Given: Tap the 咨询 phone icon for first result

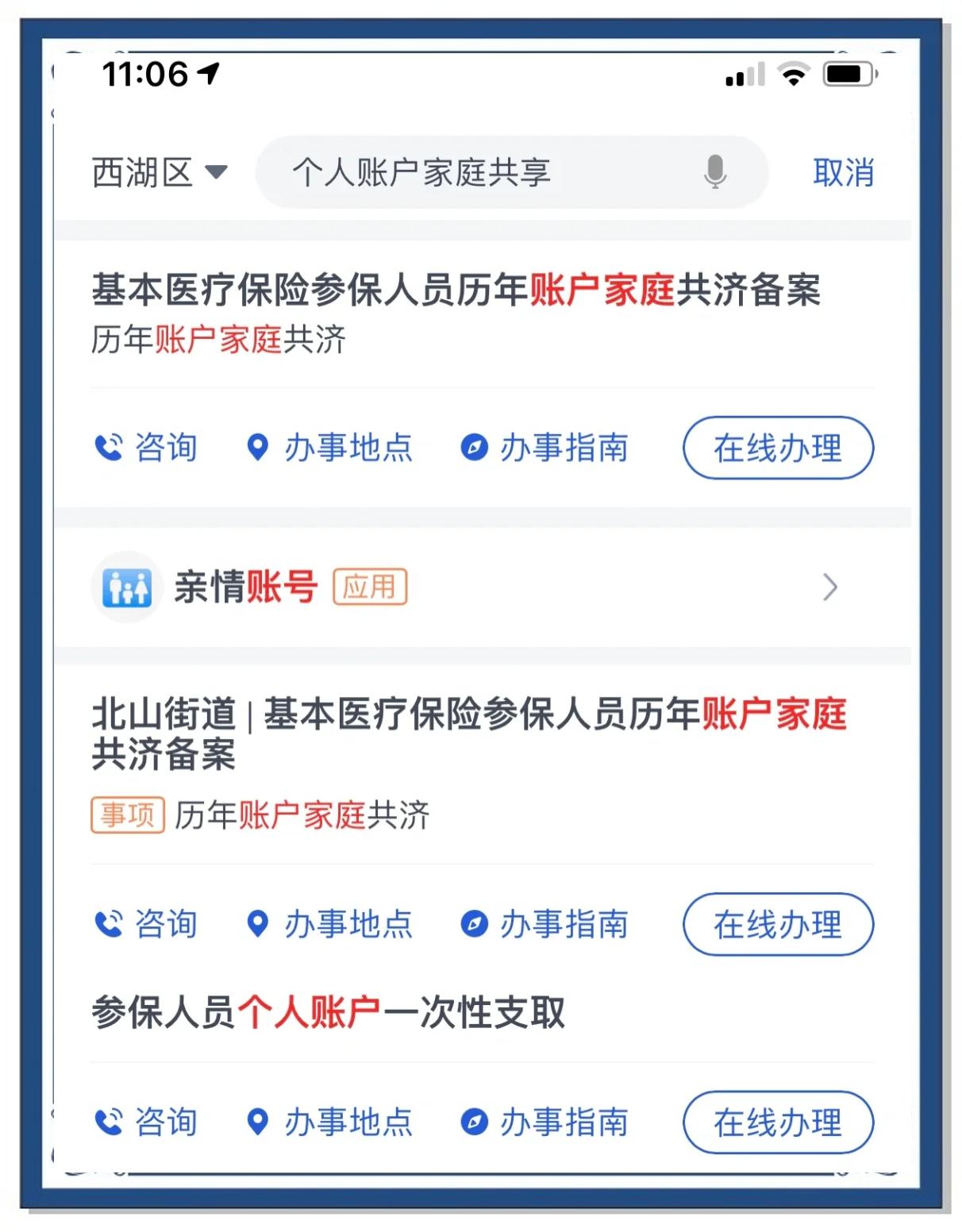Looking at the screenshot, I should point(111,447).
